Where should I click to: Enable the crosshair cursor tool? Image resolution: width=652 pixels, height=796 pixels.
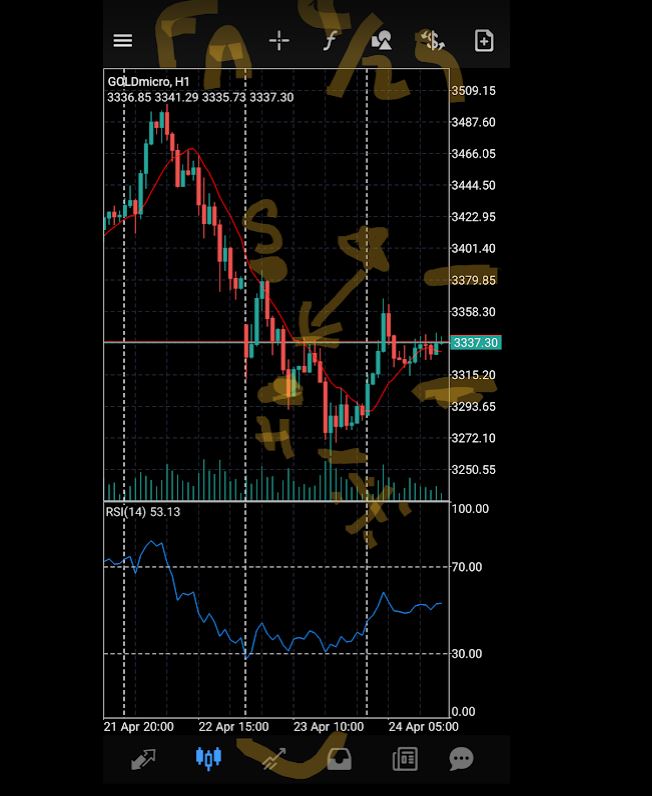point(279,41)
